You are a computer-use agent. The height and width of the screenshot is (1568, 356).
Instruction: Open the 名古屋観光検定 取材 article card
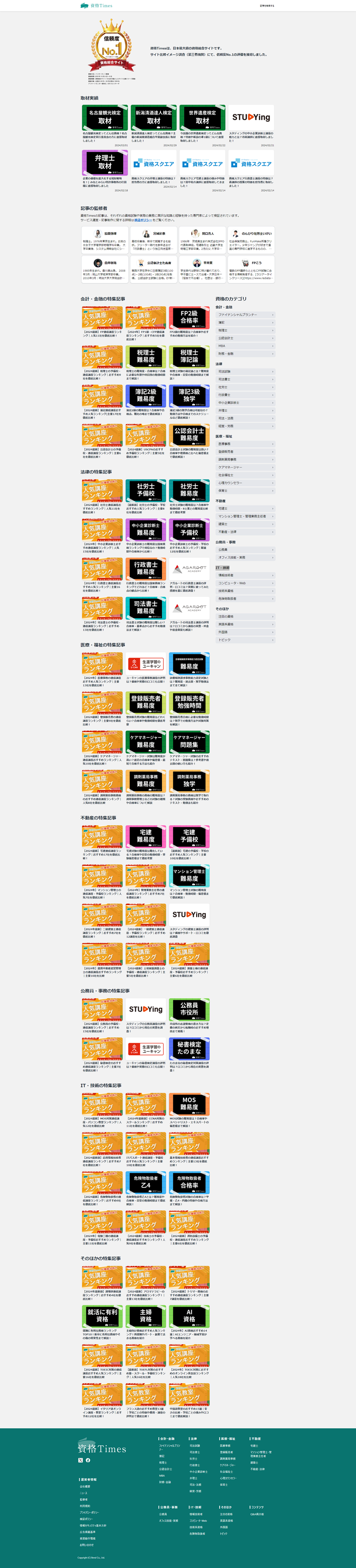point(105,117)
